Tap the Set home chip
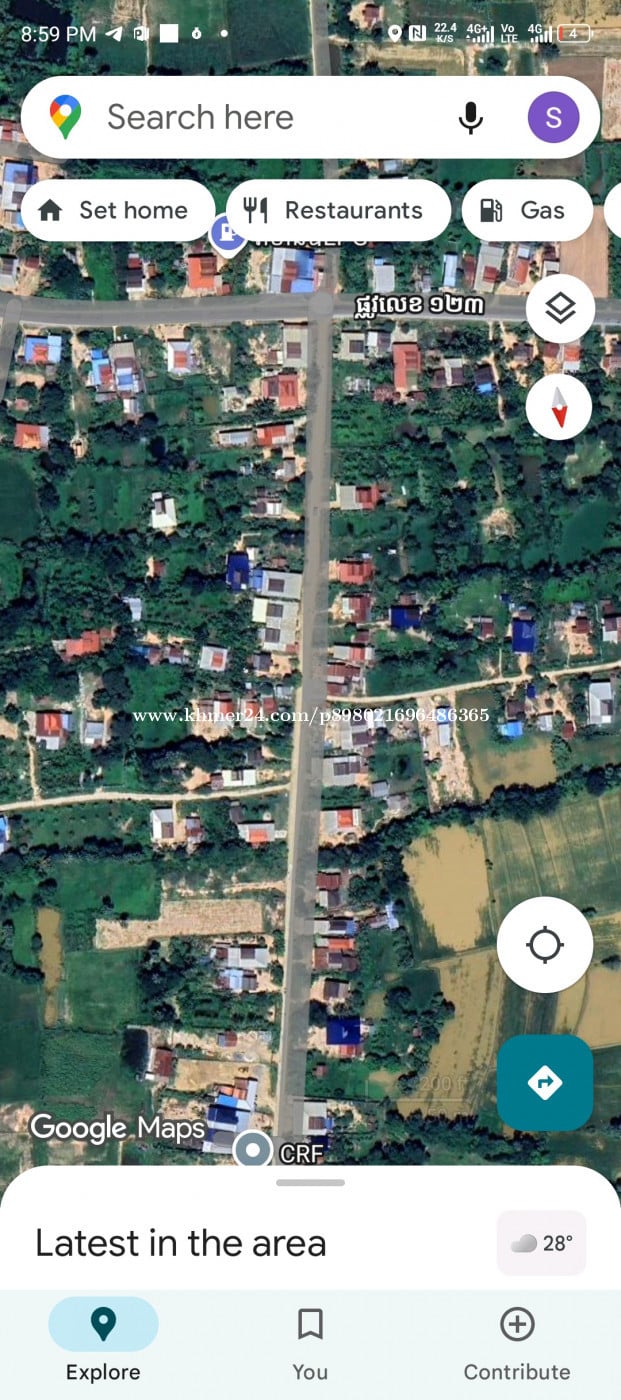 point(115,210)
